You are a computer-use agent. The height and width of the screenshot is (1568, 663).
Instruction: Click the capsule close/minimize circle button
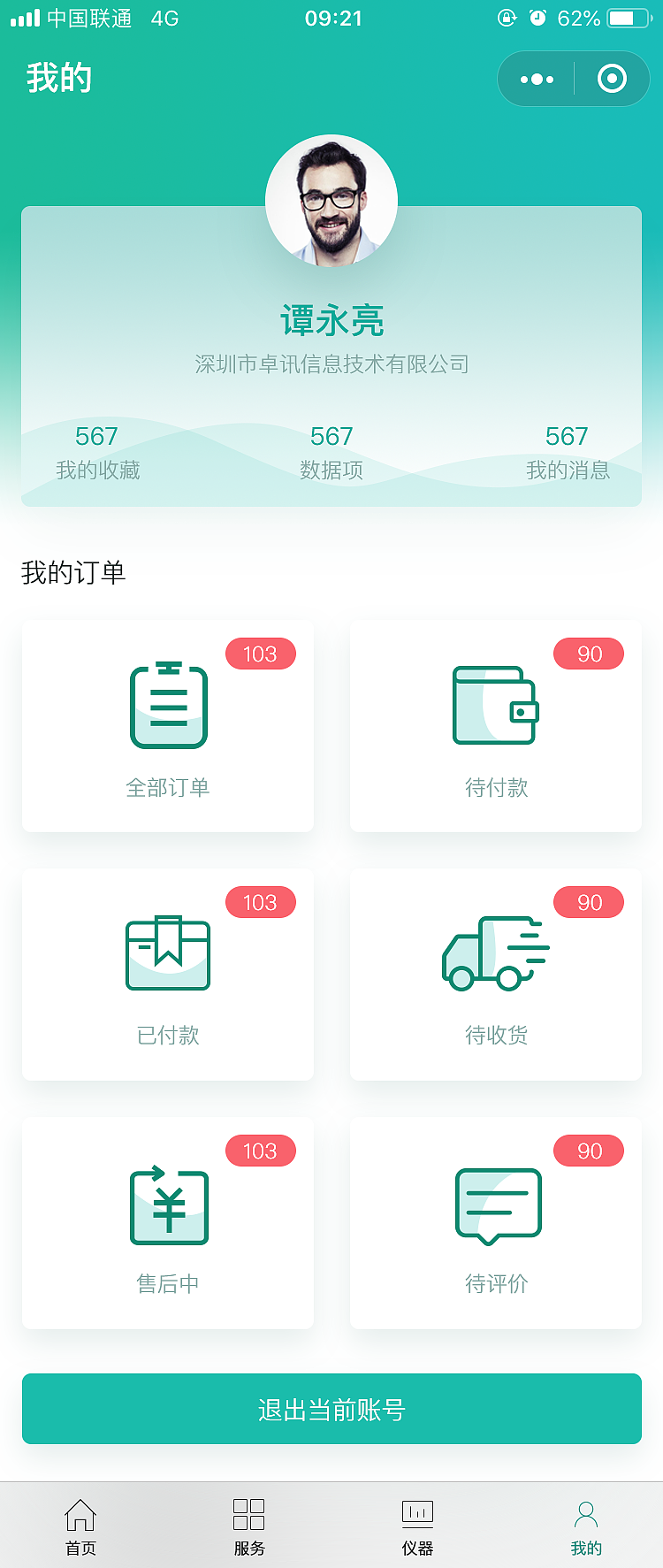click(x=612, y=78)
